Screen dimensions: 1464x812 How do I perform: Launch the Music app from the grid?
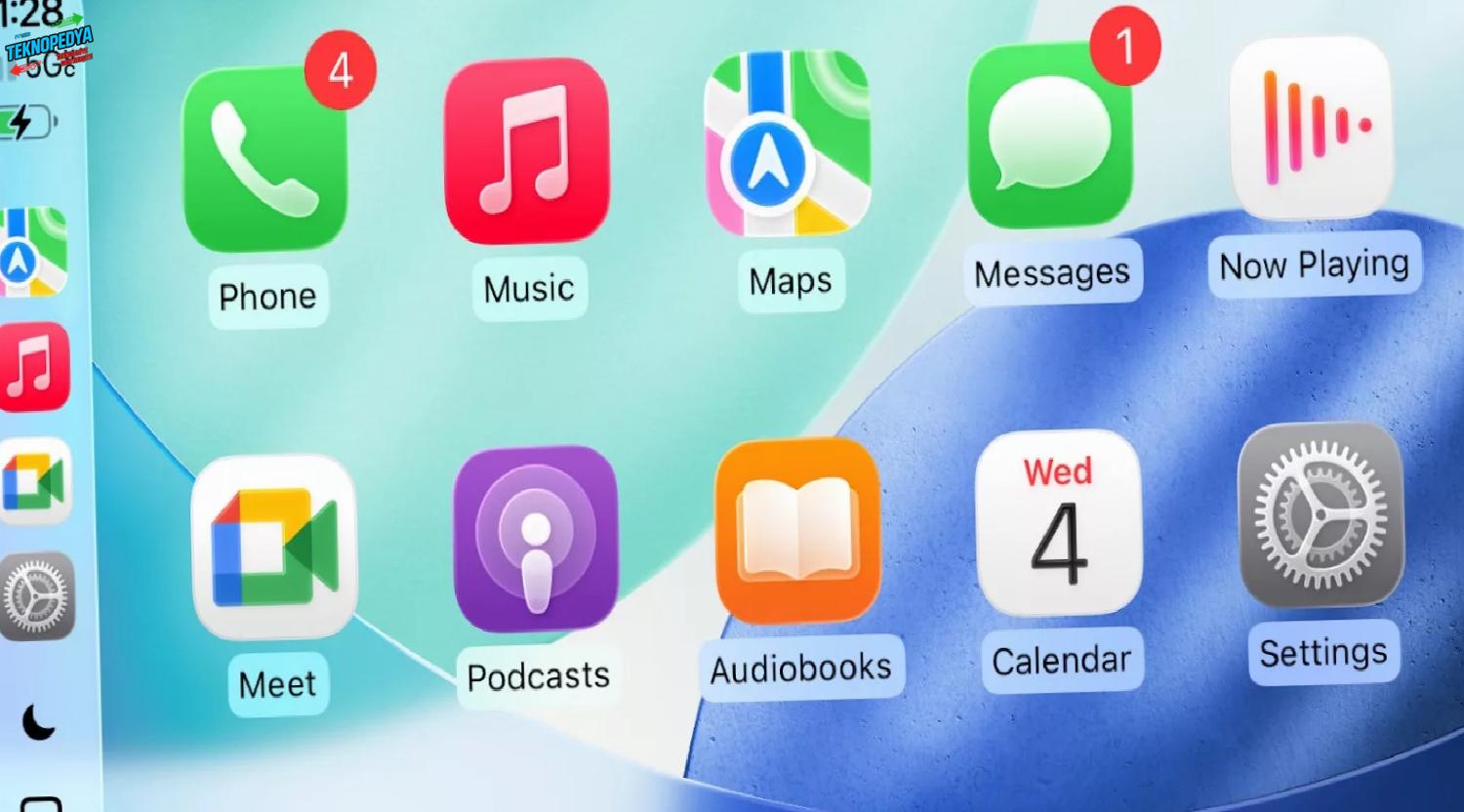(x=527, y=150)
